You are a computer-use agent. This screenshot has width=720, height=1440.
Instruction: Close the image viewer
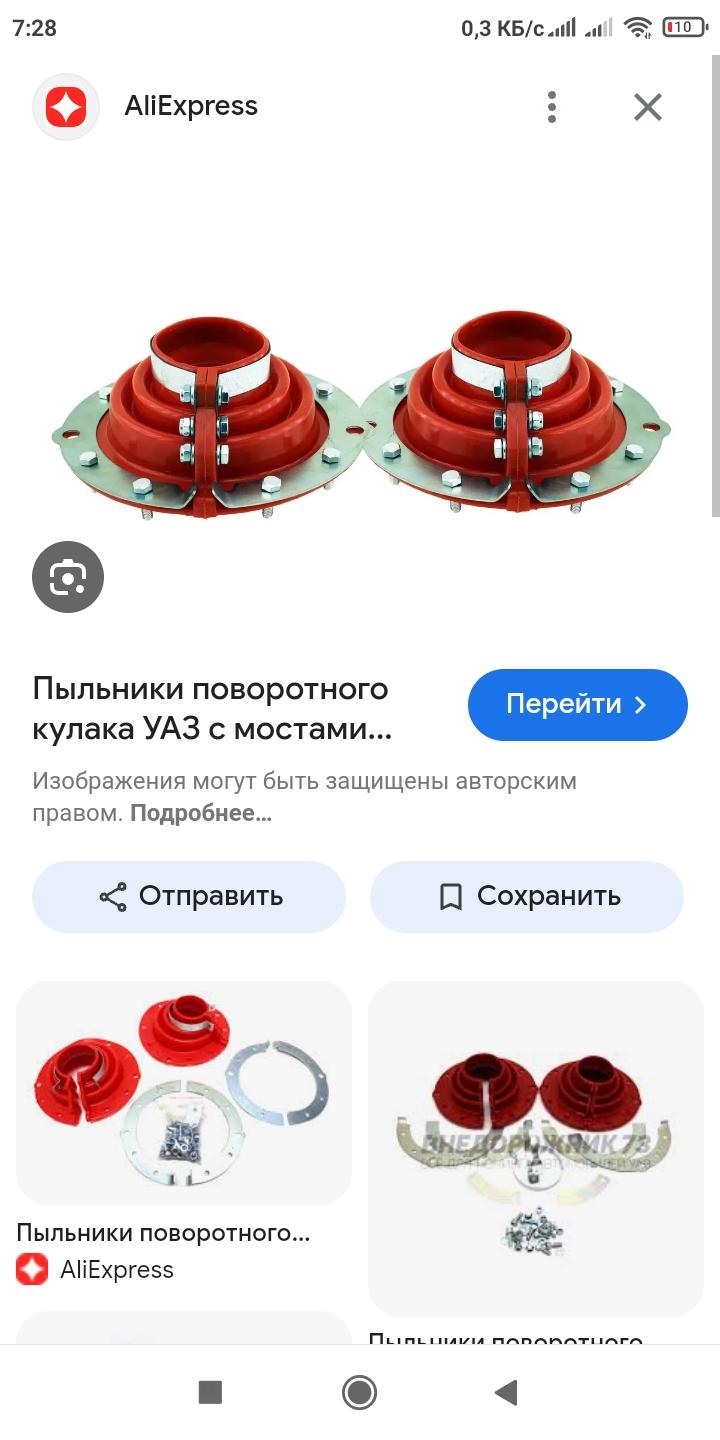(648, 107)
